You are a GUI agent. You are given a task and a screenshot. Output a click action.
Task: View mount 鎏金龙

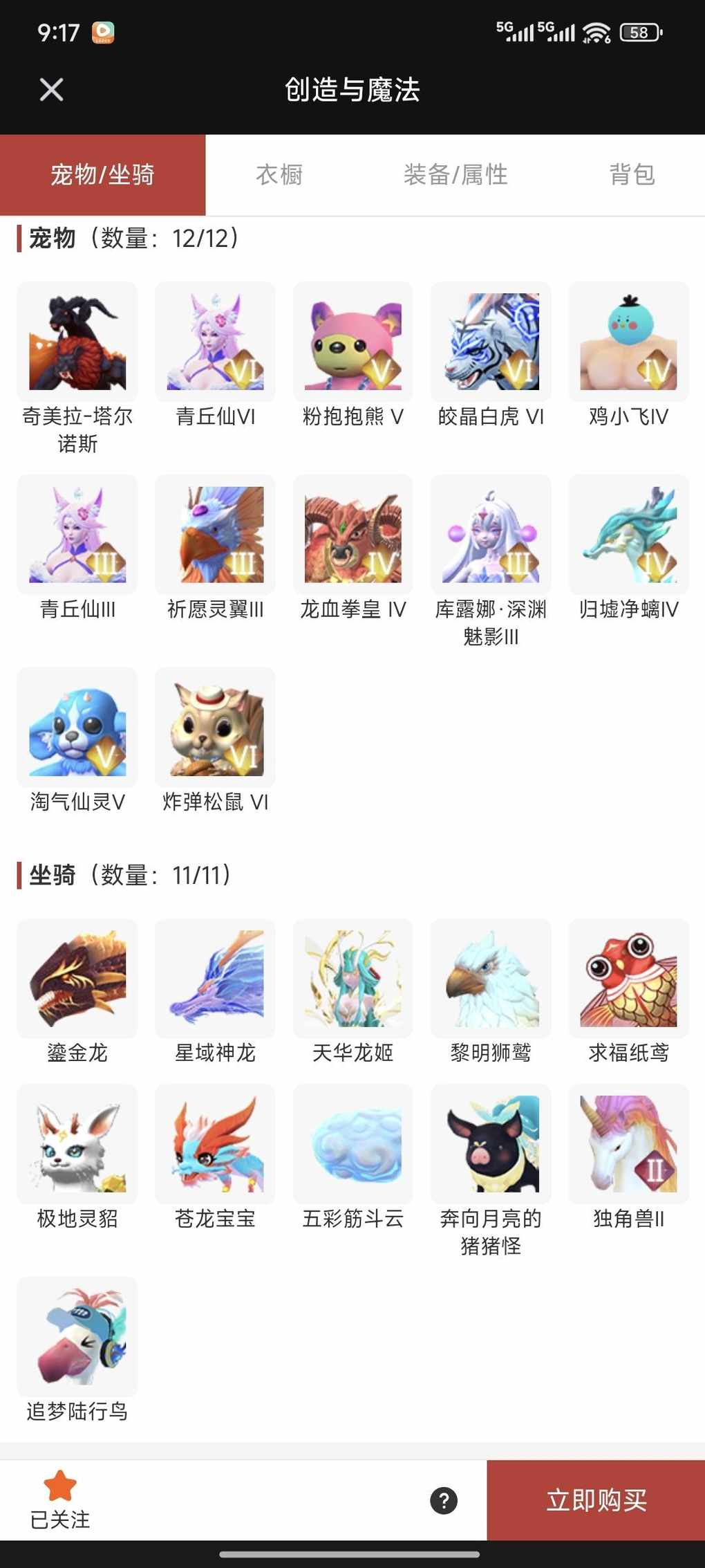click(77, 979)
